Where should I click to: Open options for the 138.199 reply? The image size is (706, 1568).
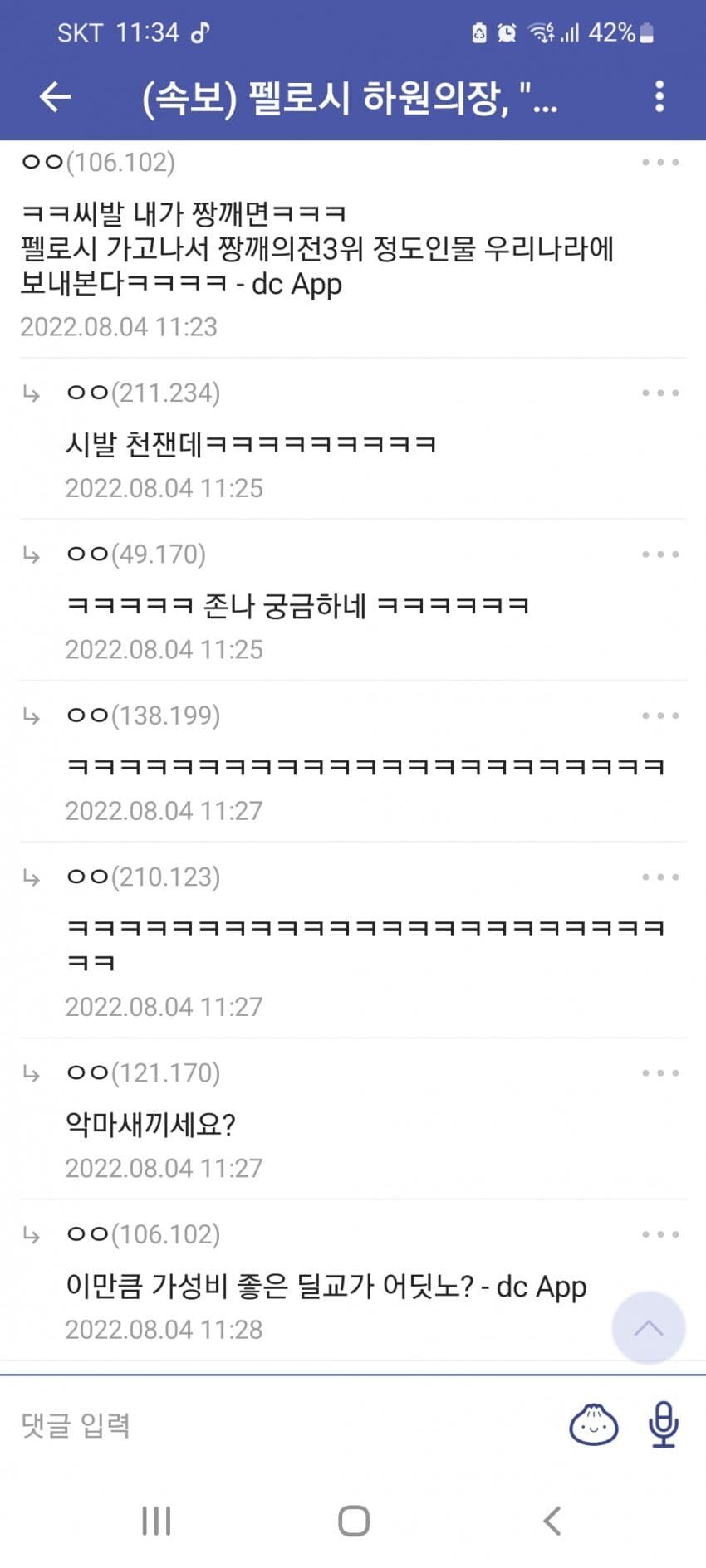[x=660, y=716]
